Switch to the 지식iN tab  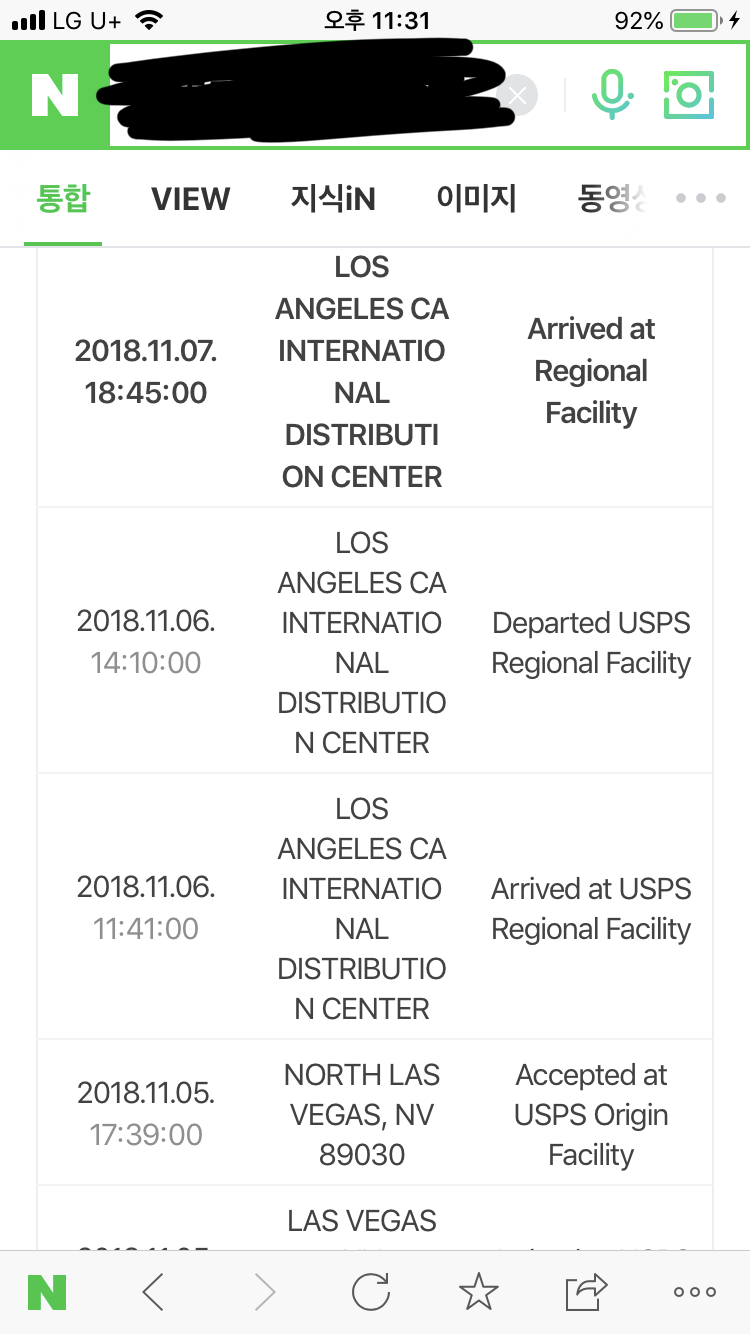click(333, 199)
